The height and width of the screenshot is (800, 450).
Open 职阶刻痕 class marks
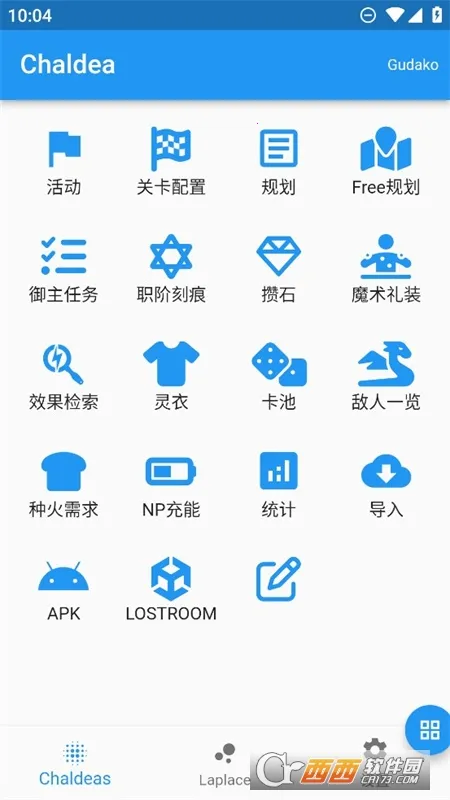(171, 270)
